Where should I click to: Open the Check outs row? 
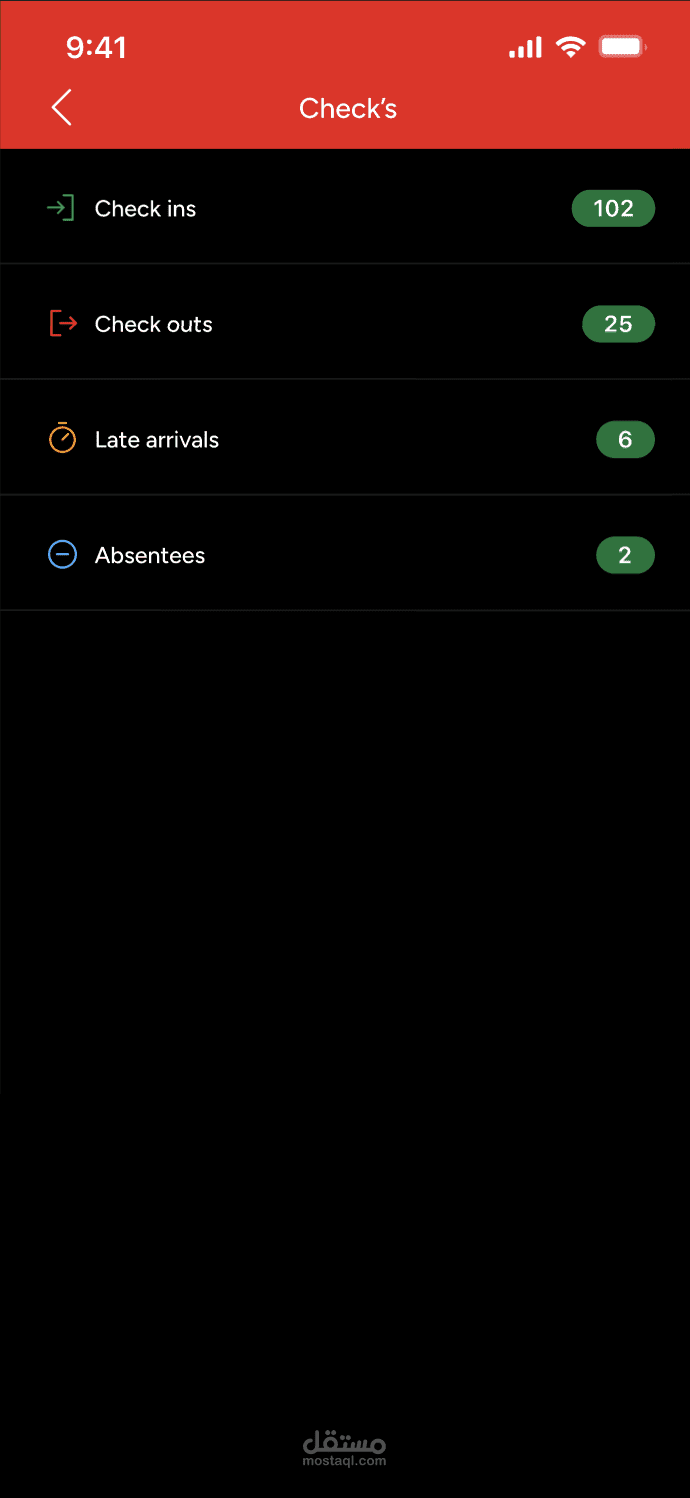point(345,322)
